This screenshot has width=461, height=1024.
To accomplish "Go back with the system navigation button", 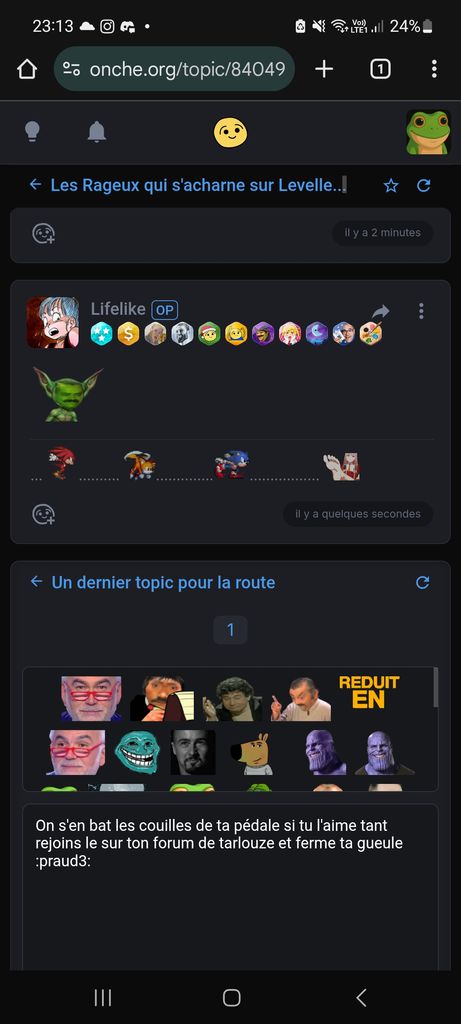I will [360, 997].
